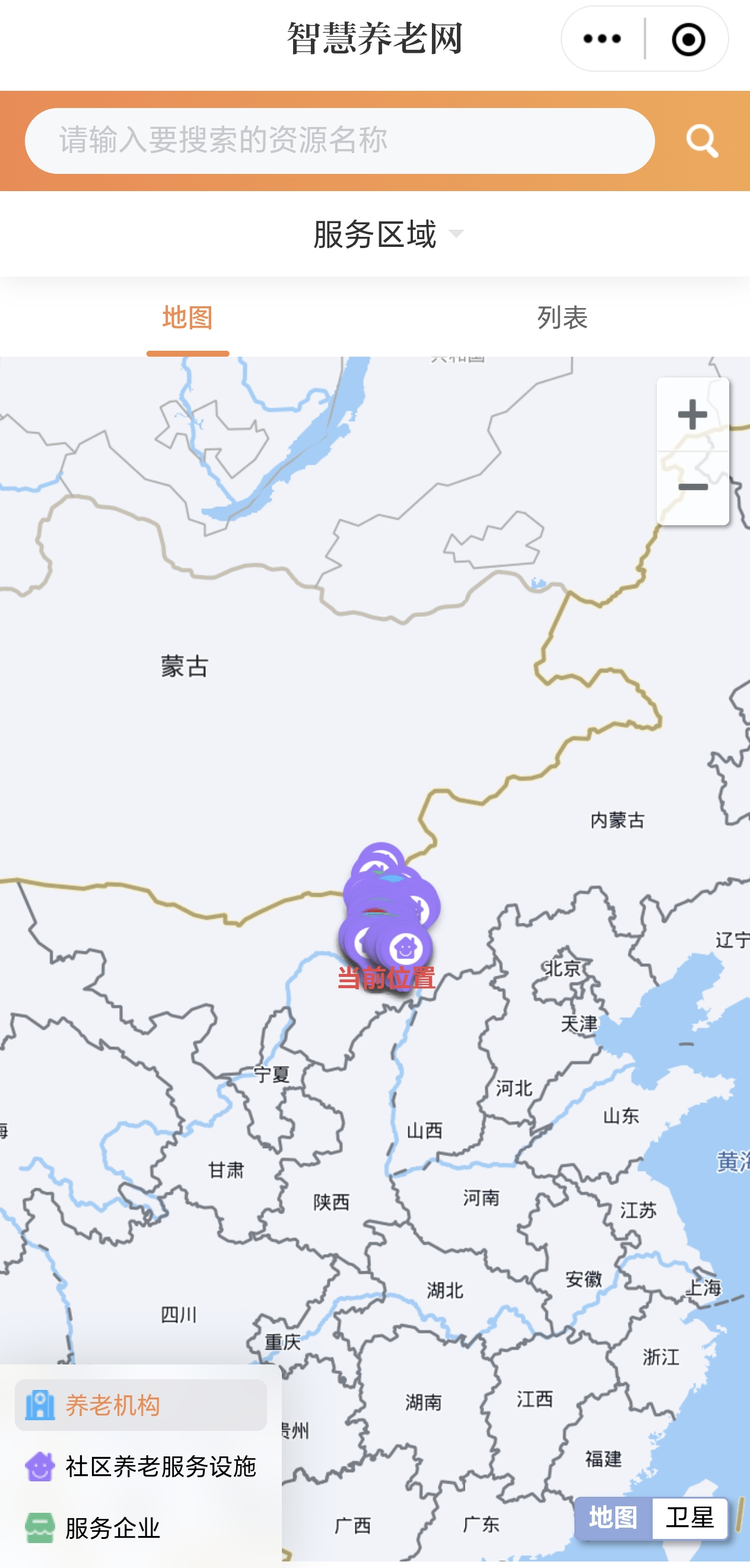Switch map view to 卫星
The image size is (750, 1568).
(689, 1518)
